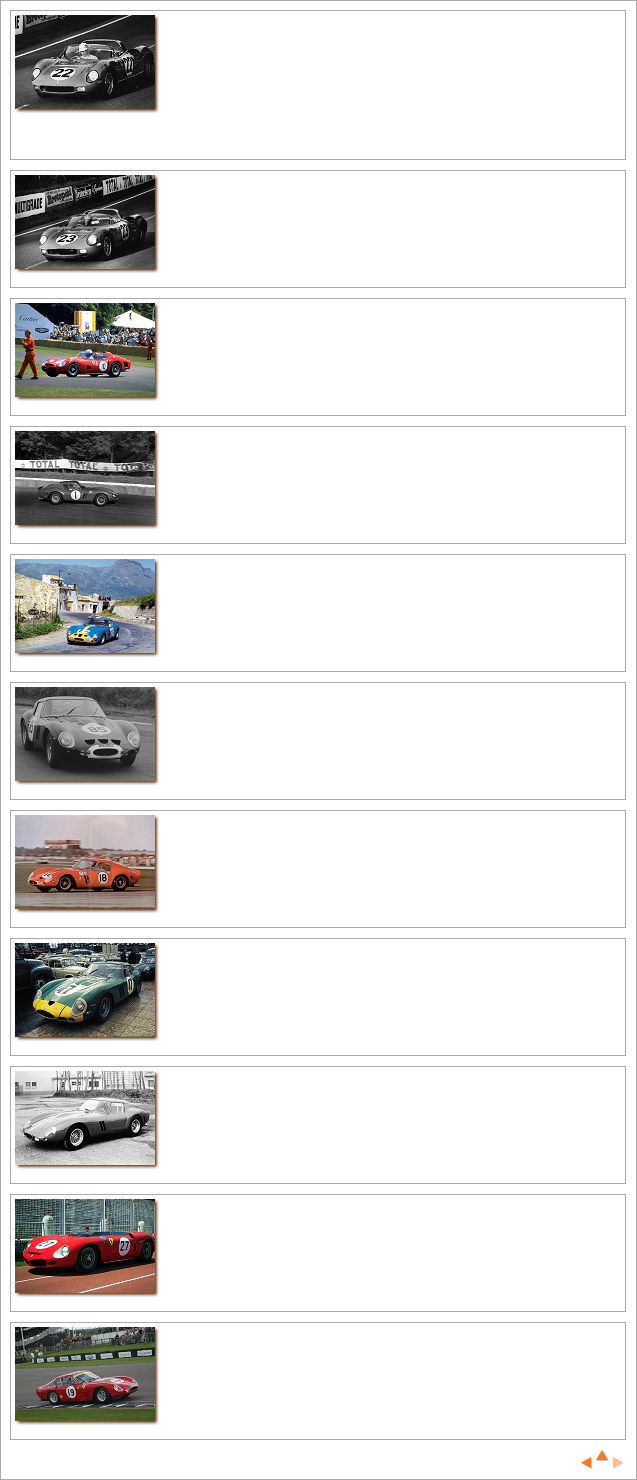
Task: Go to the next page with the right arrow
Action: [x=618, y=1462]
